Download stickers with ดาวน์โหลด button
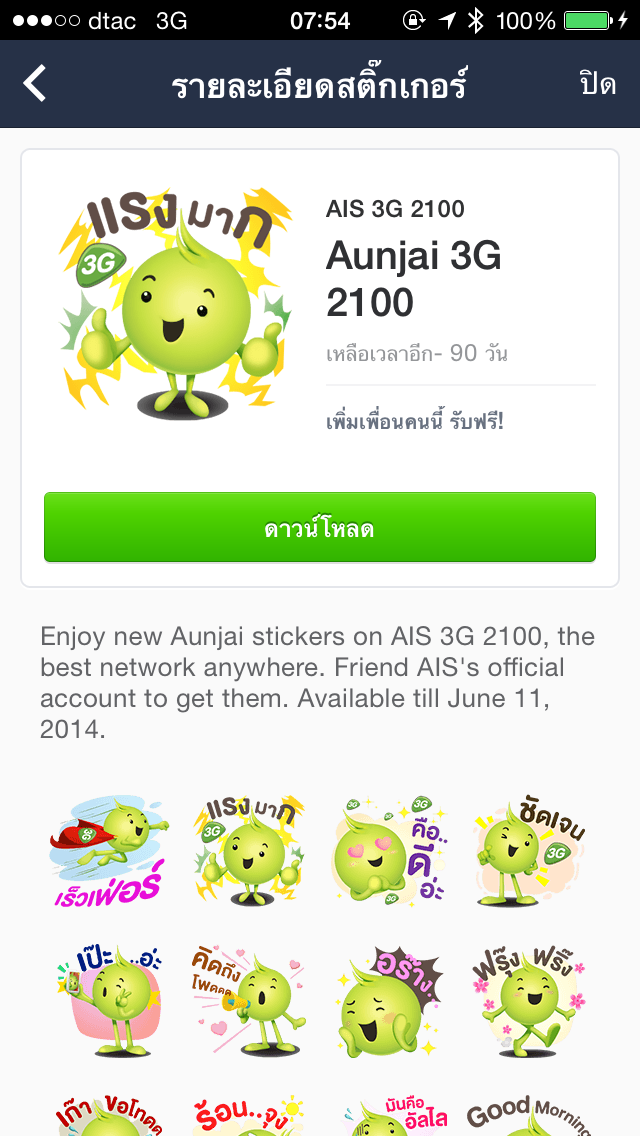The height and width of the screenshot is (1136, 640). click(320, 527)
